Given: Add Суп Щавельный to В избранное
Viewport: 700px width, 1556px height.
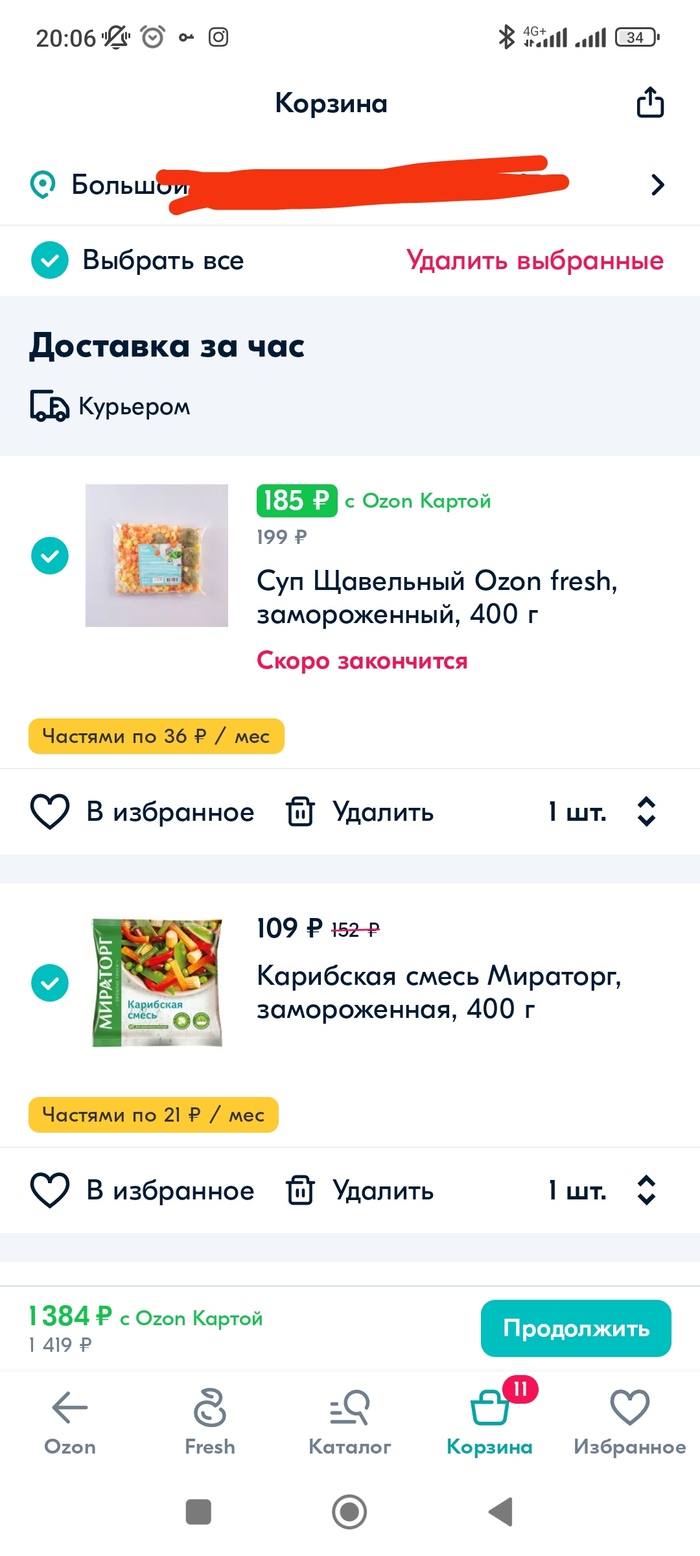Looking at the screenshot, I should click(x=142, y=812).
